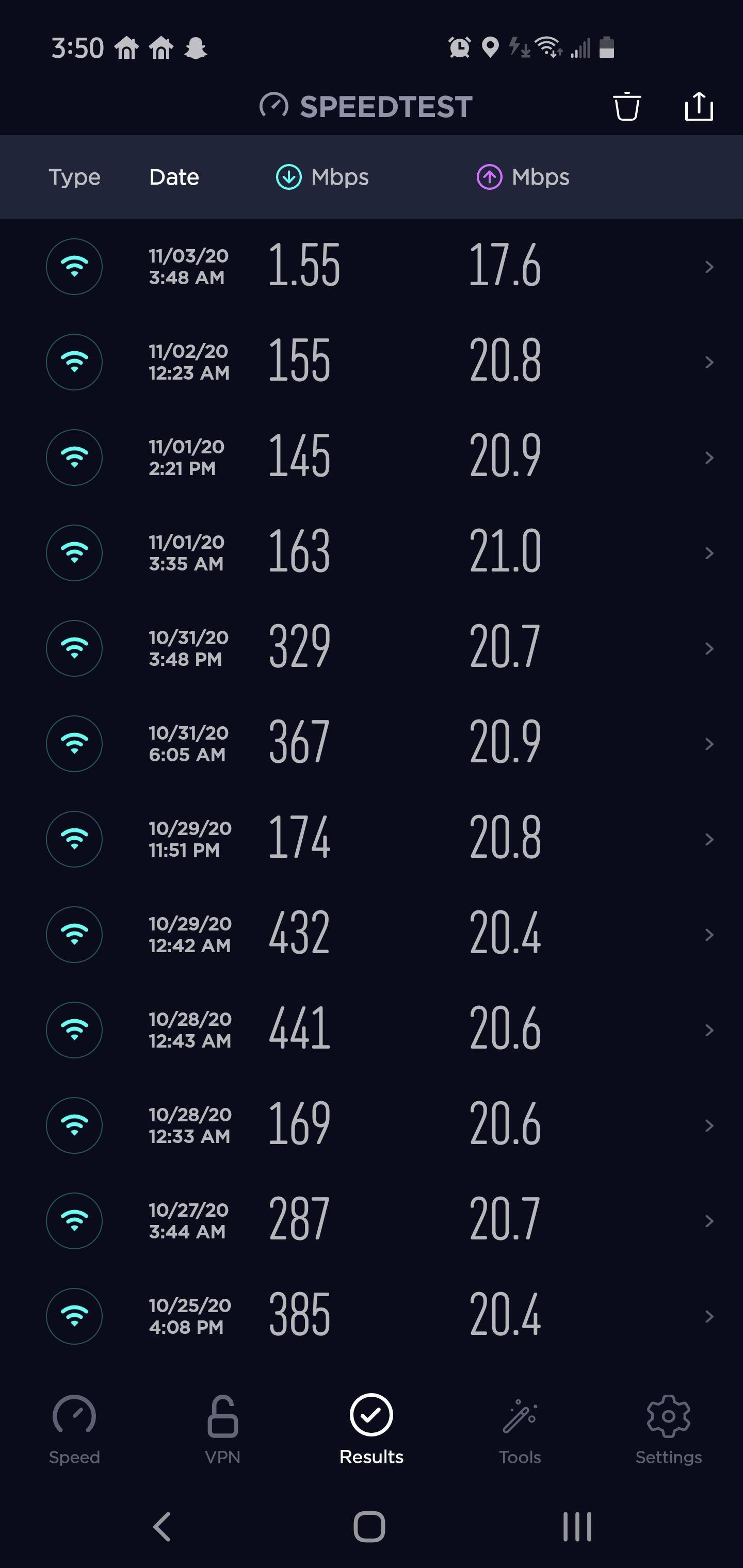743x1568 pixels.
Task: Delete results with the trash icon
Action: pyautogui.click(x=626, y=107)
